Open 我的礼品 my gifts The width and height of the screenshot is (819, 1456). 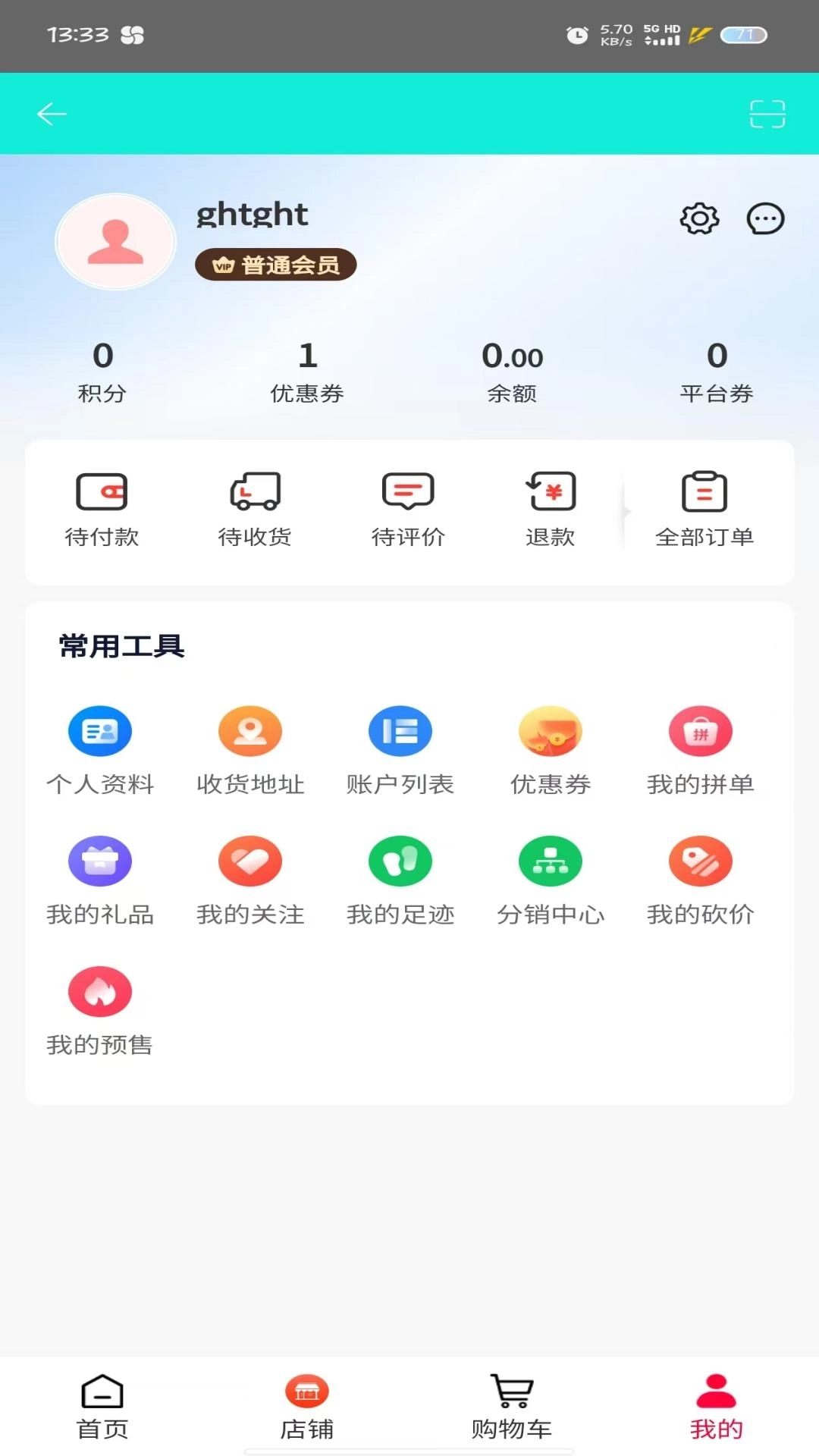(x=99, y=877)
